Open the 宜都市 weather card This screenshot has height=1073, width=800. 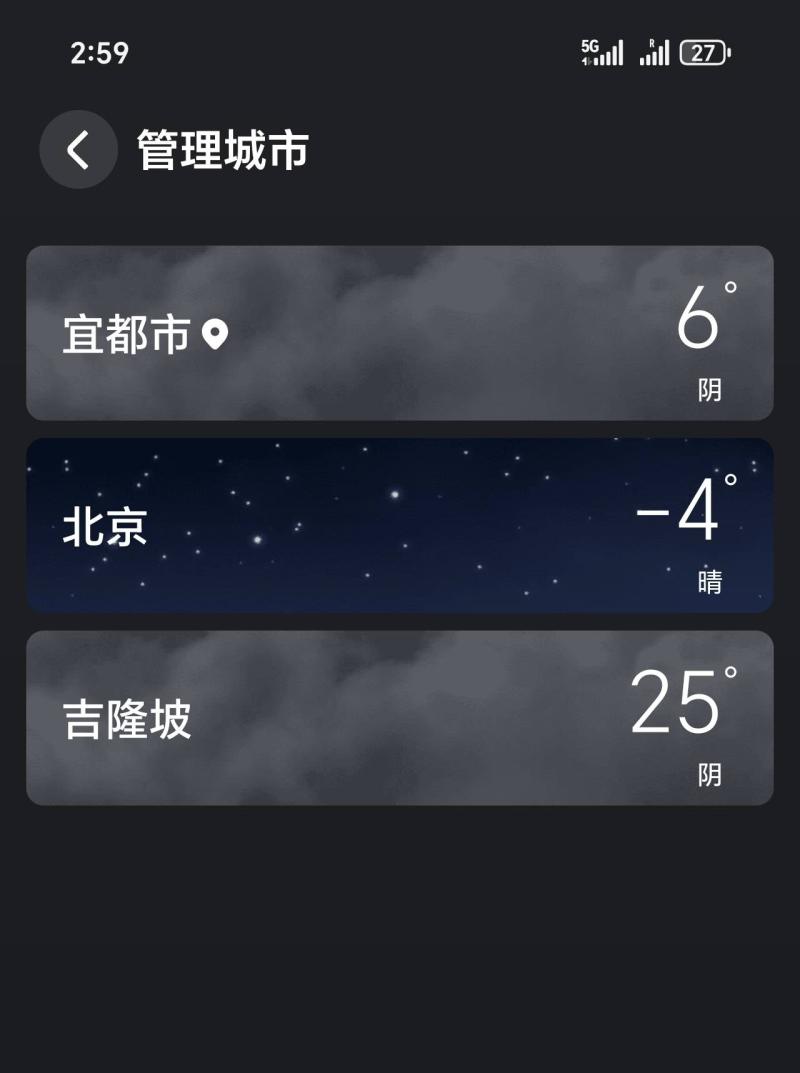click(x=399, y=333)
